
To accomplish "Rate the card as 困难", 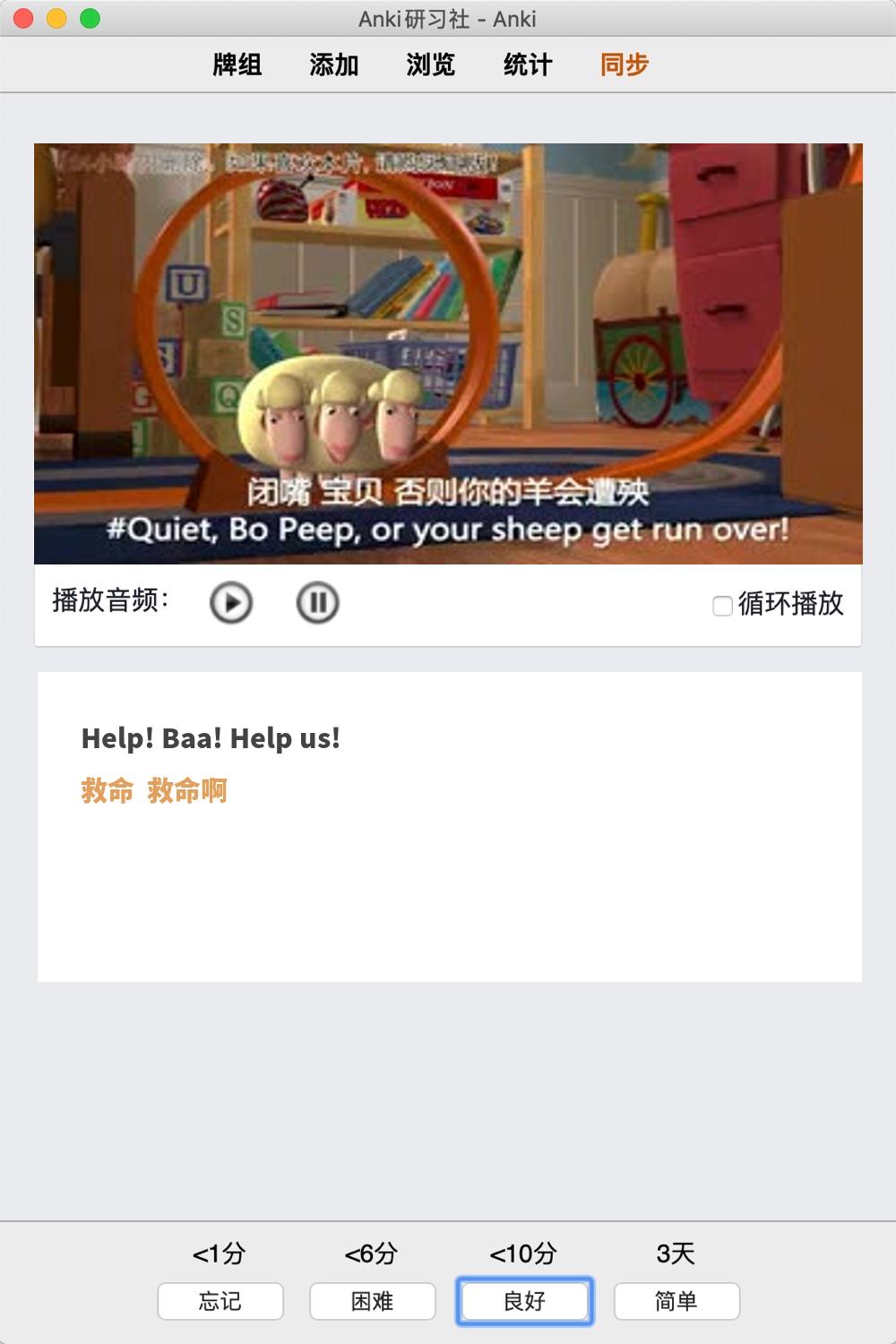I will 373,1301.
